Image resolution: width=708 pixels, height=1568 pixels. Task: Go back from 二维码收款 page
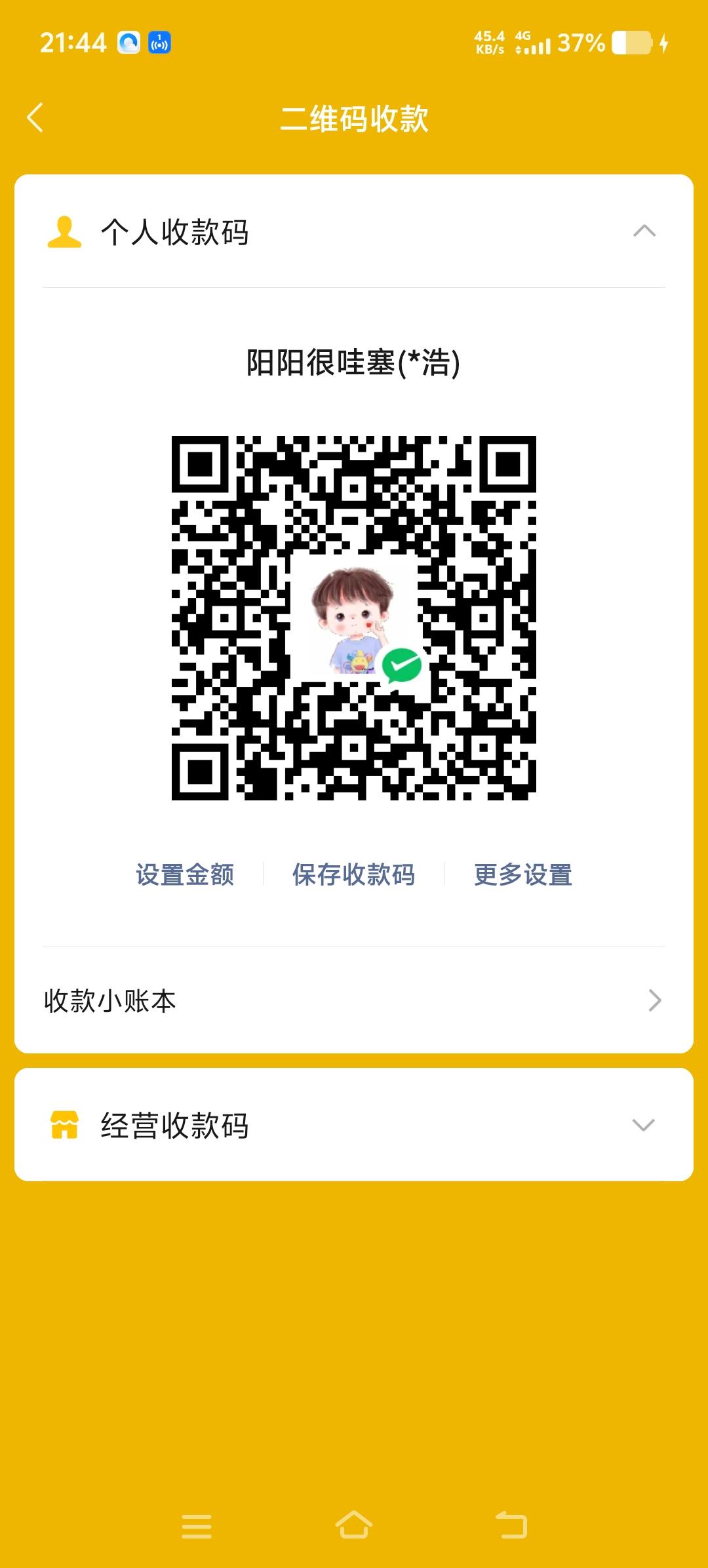click(35, 118)
